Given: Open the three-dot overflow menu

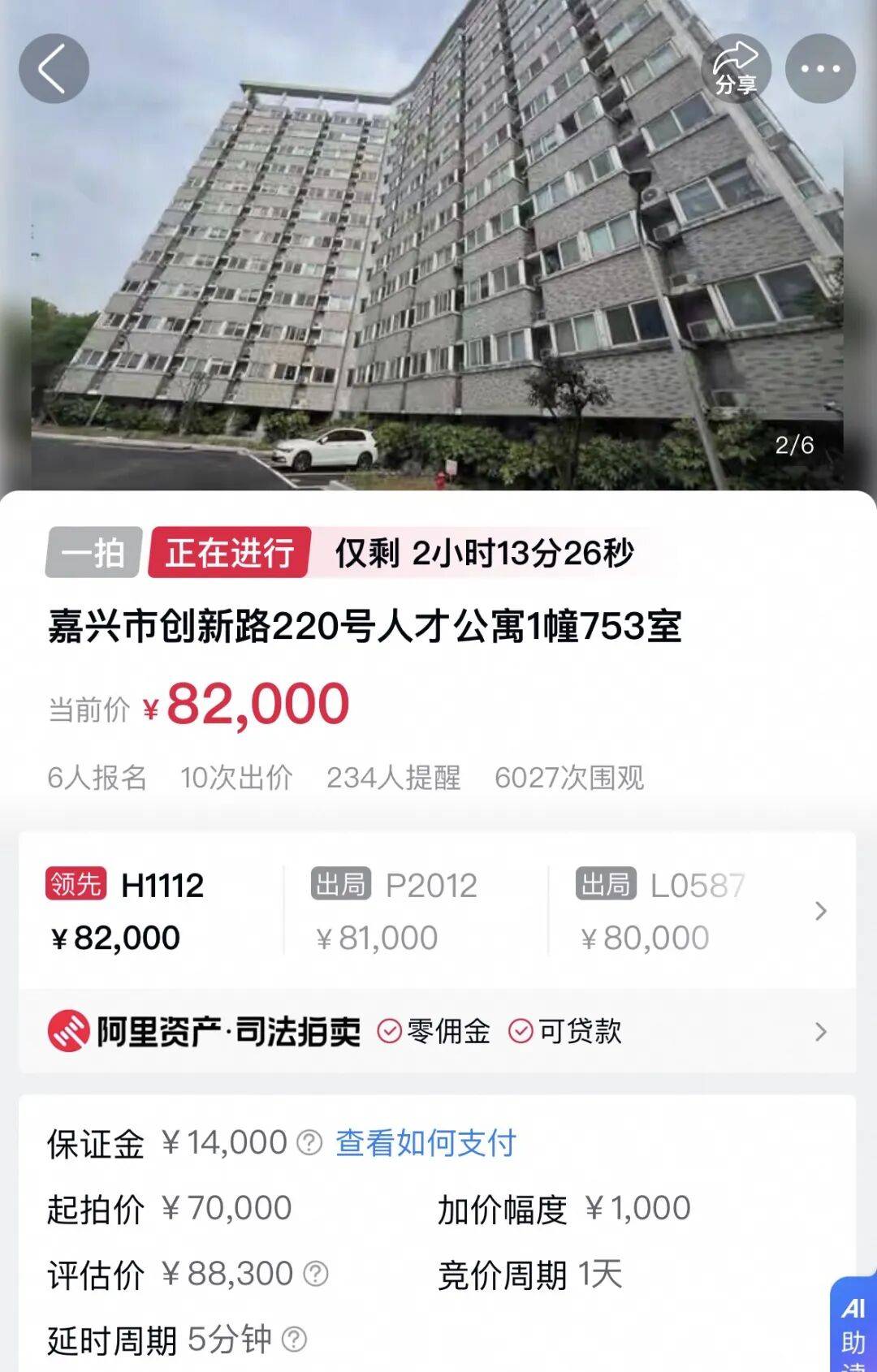Looking at the screenshot, I should (820, 68).
